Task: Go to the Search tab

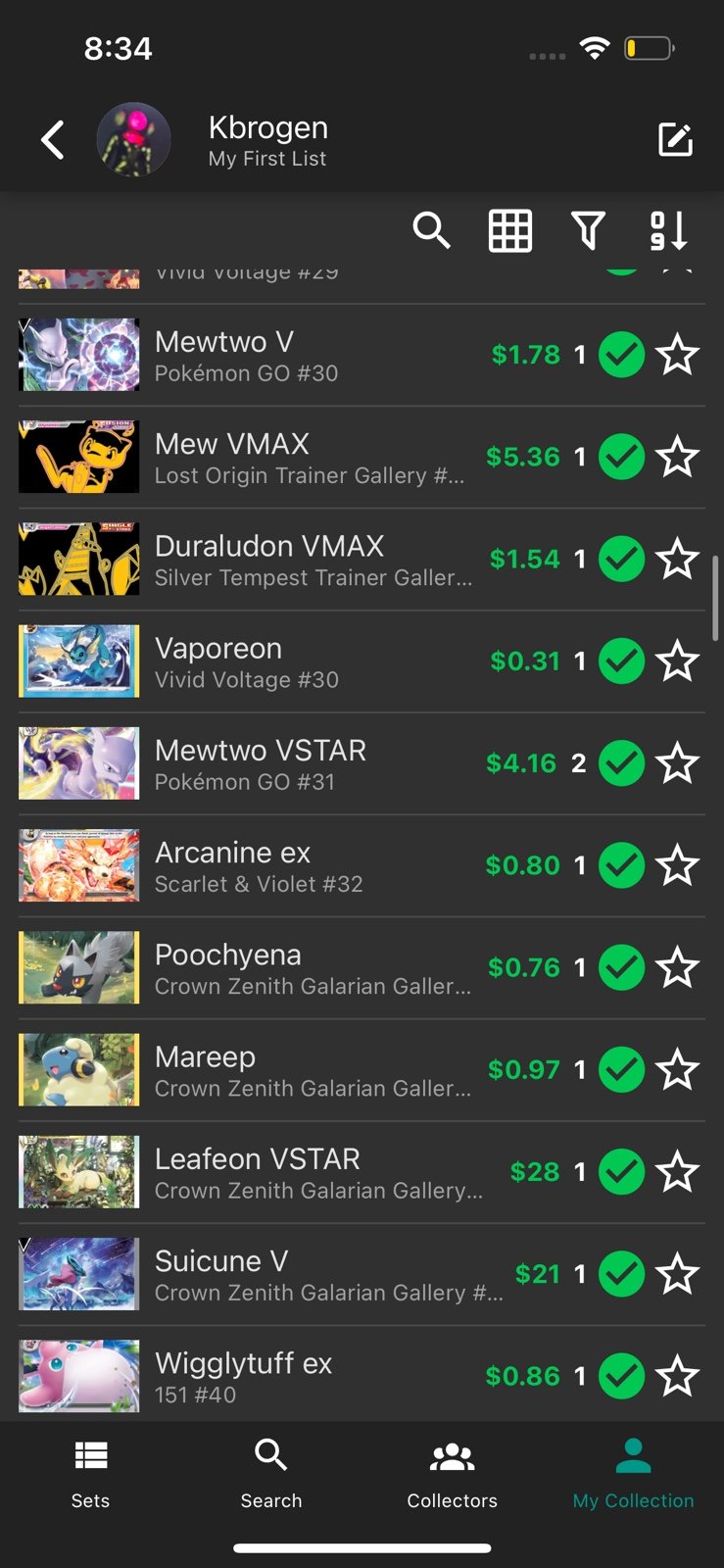Action: 271,1474
